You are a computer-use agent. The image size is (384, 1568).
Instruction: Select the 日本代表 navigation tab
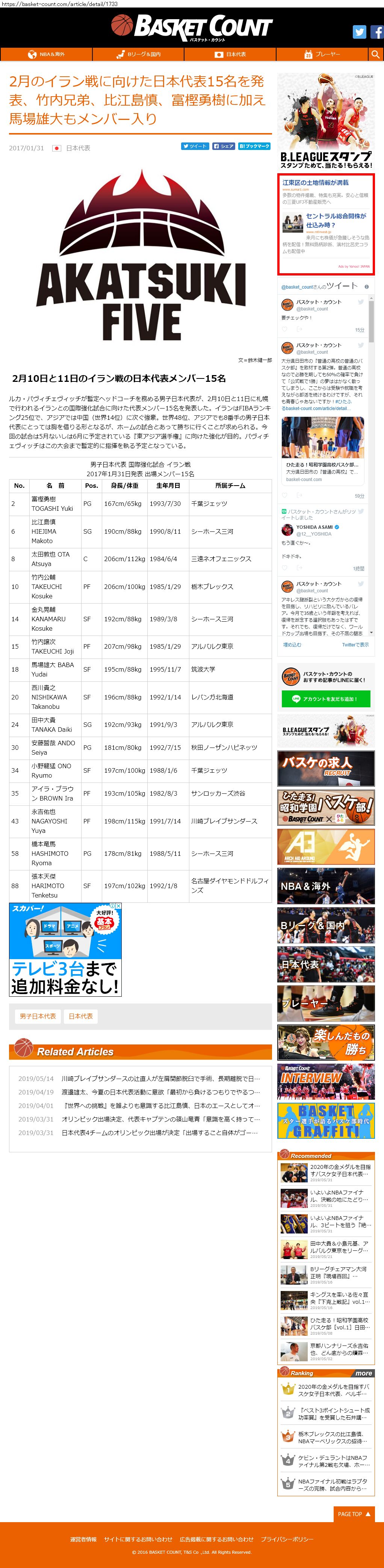231,54
